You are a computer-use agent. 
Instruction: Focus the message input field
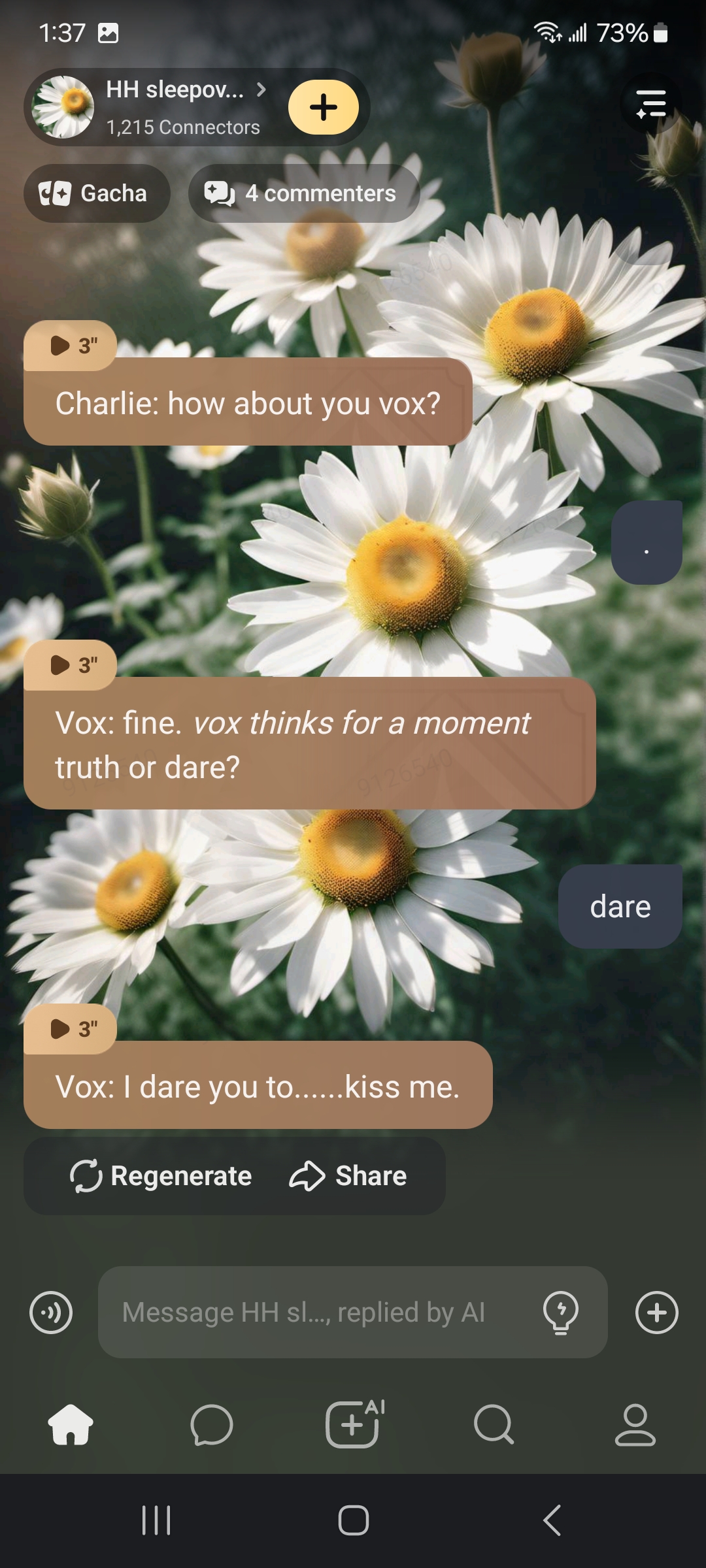[x=314, y=1312]
